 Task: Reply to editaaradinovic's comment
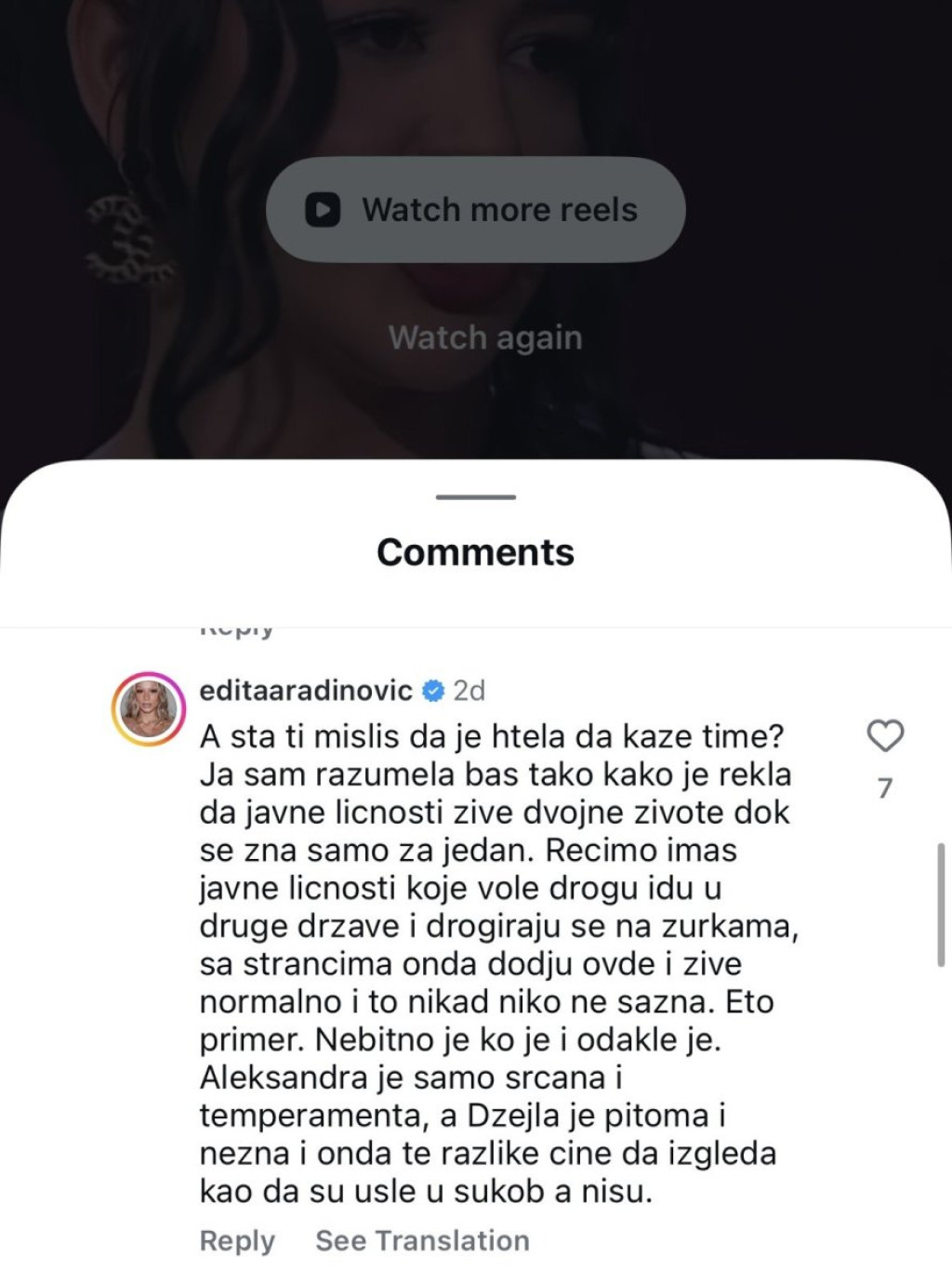[x=237, y=1240]
